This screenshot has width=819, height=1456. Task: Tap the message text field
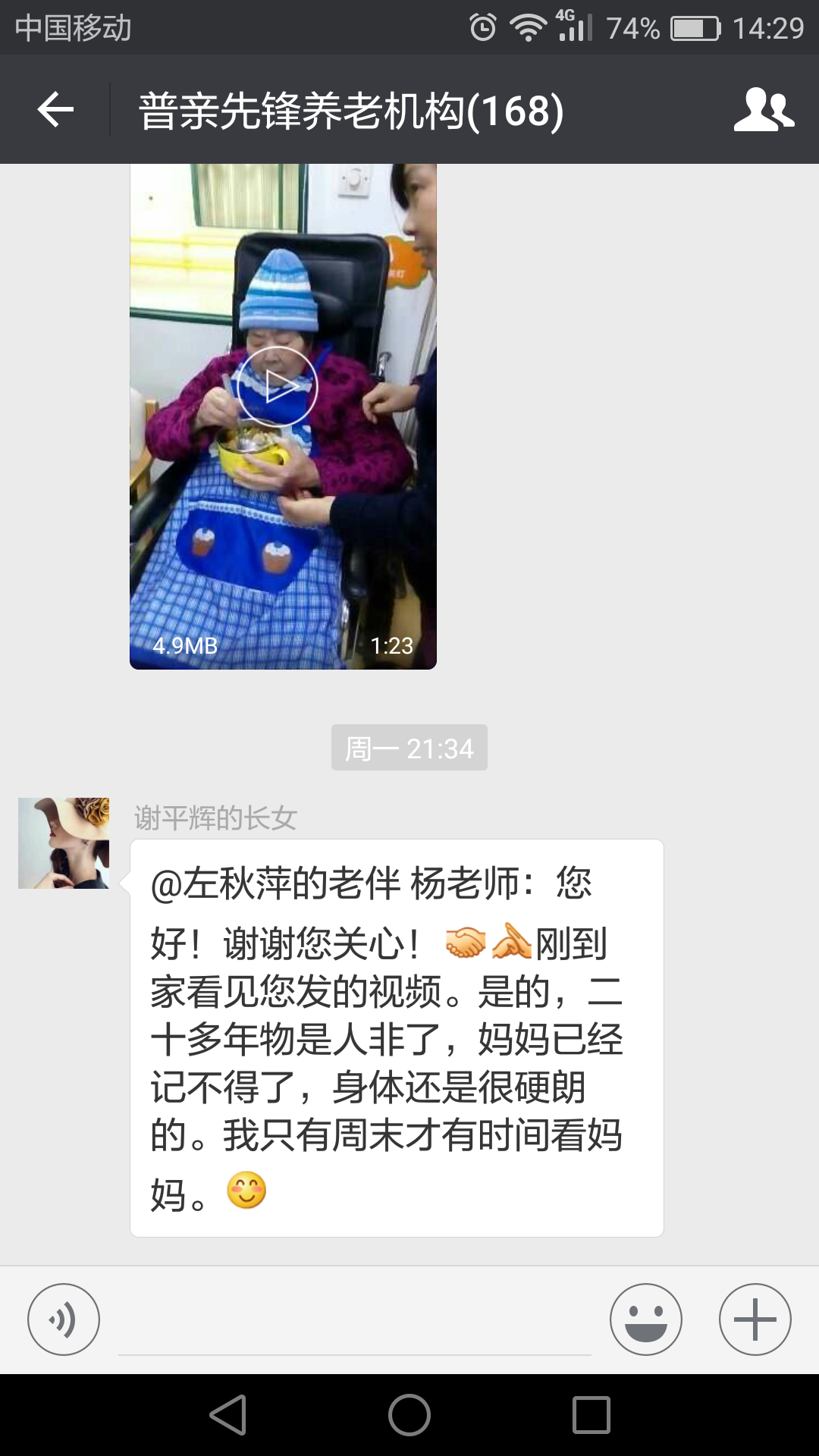click(354, 1323)
